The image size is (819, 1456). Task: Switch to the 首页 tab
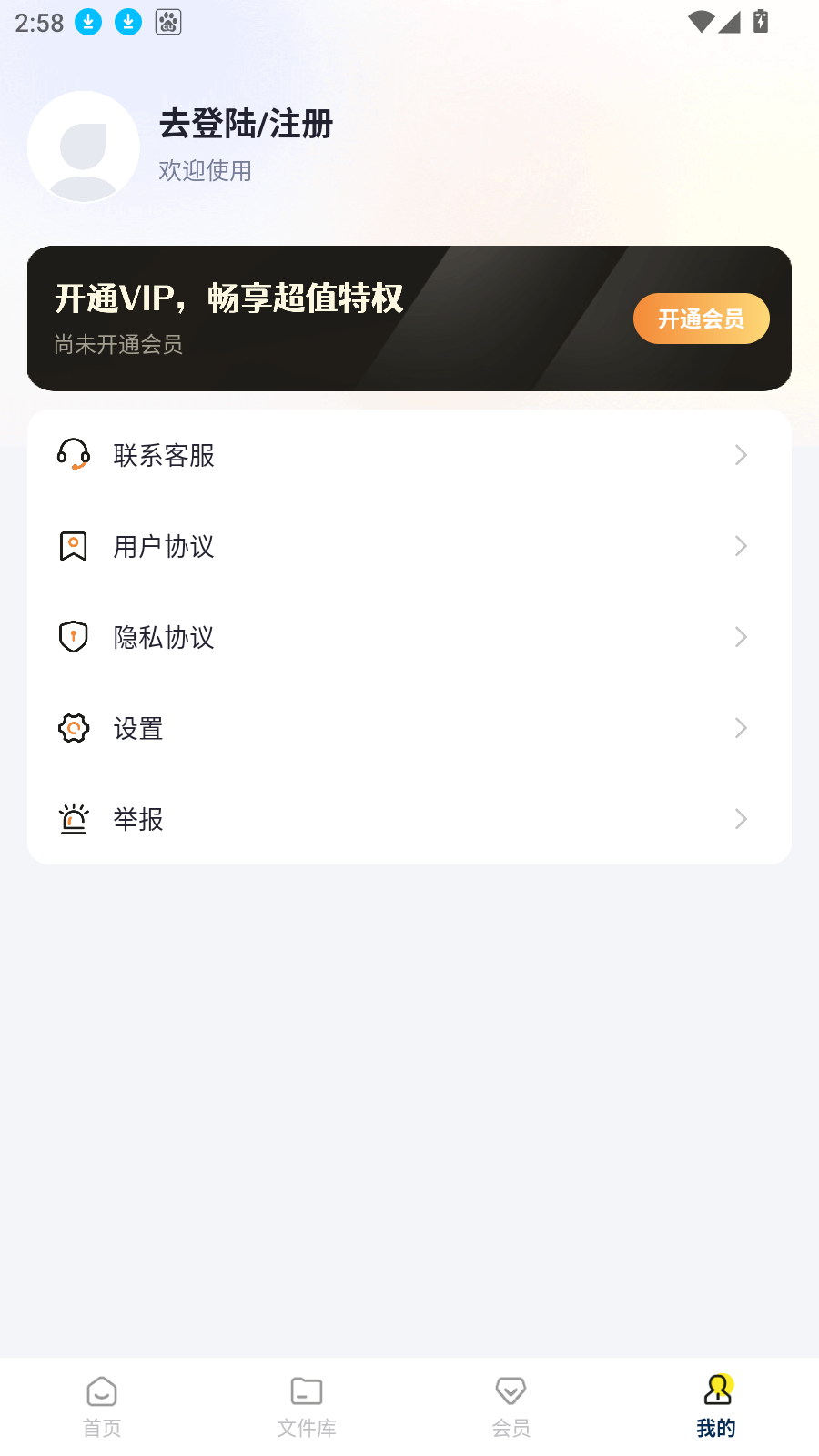102,1406
